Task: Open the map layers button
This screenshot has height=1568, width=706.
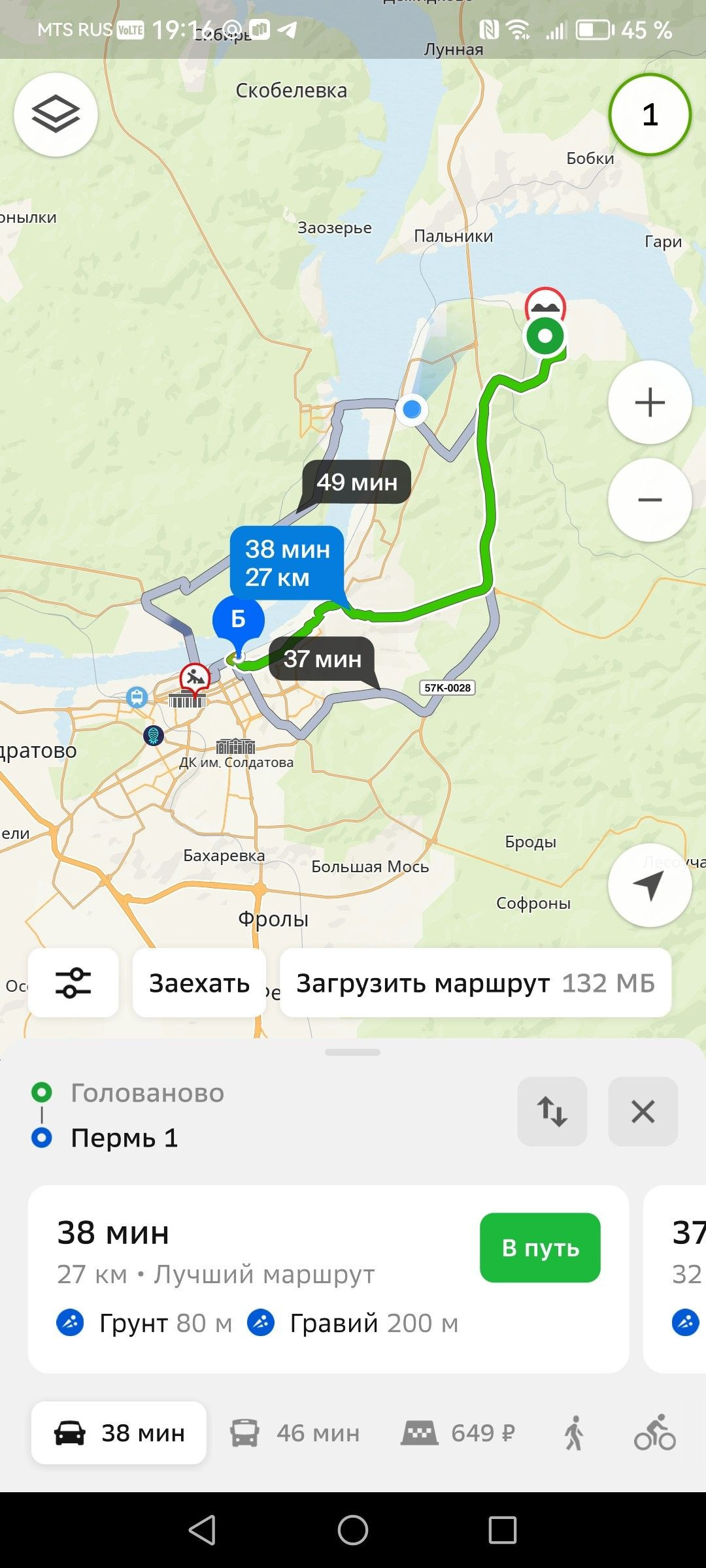Action: [x=56, y=114]
